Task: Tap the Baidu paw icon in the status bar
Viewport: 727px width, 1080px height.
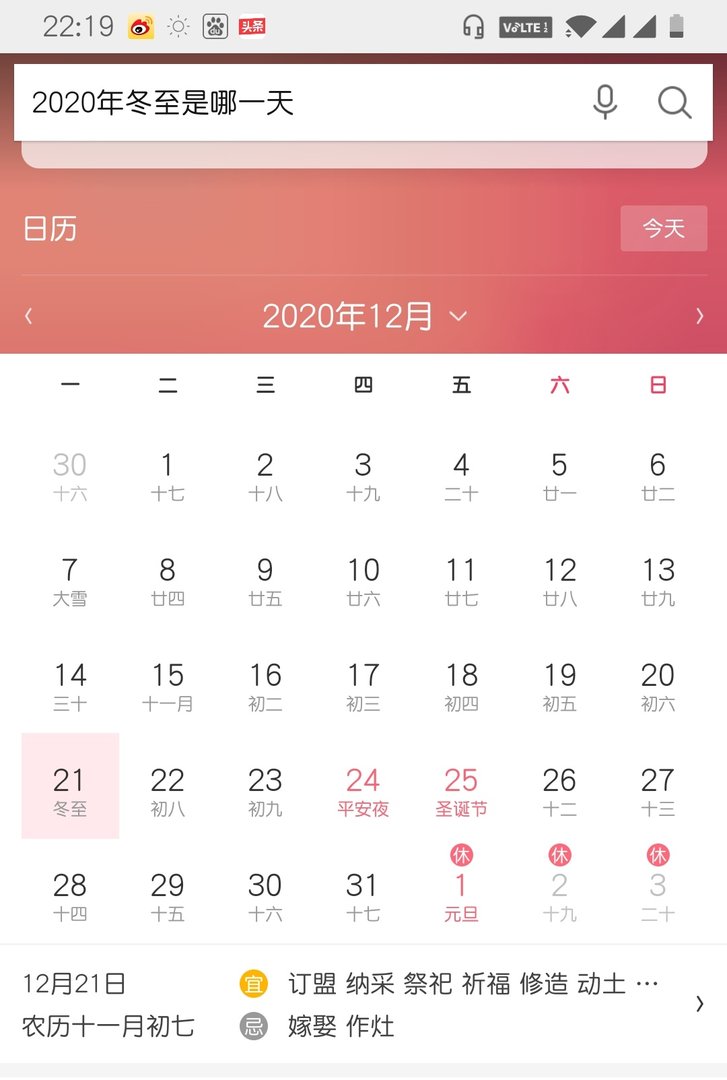Action: pos(214,26)
